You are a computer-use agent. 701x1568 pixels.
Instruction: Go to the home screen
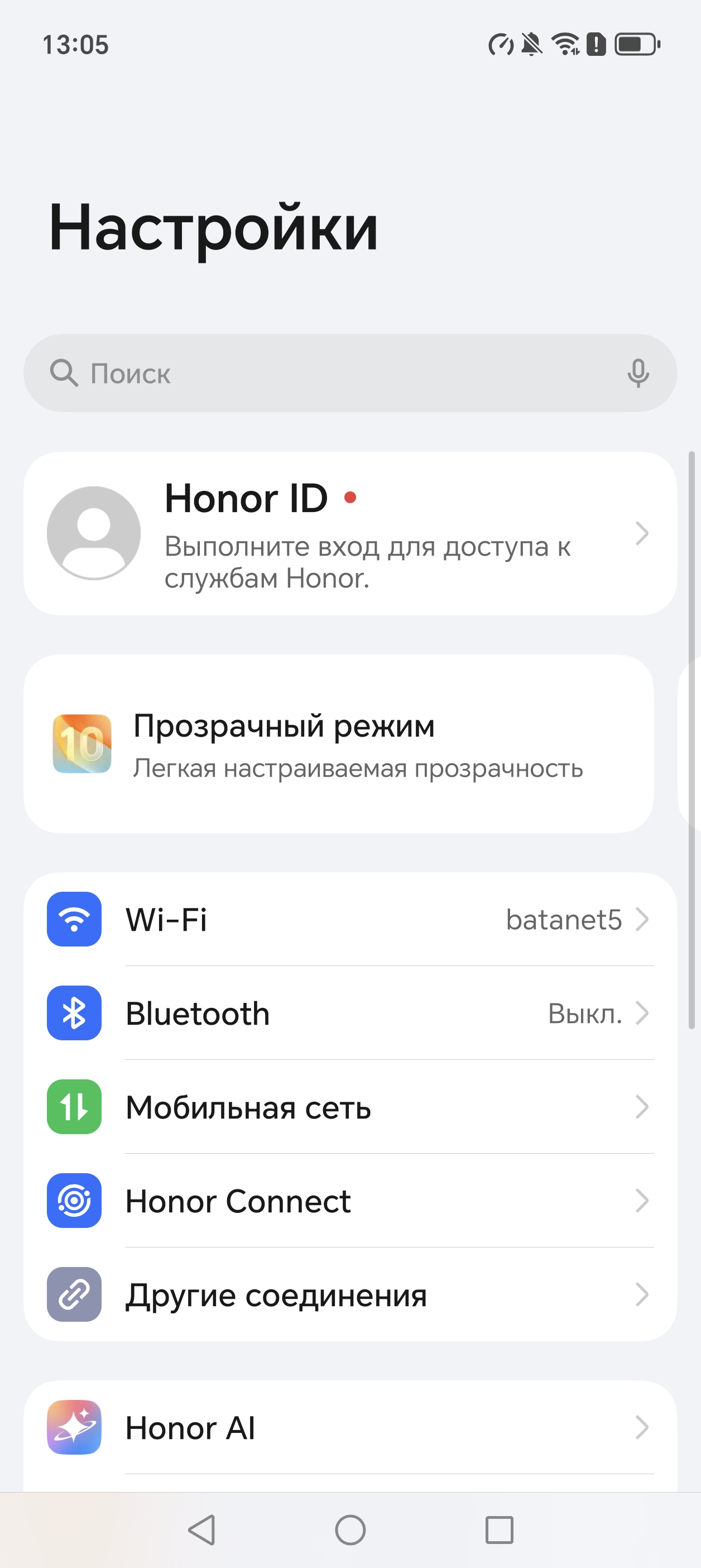tap(350, 1529)
